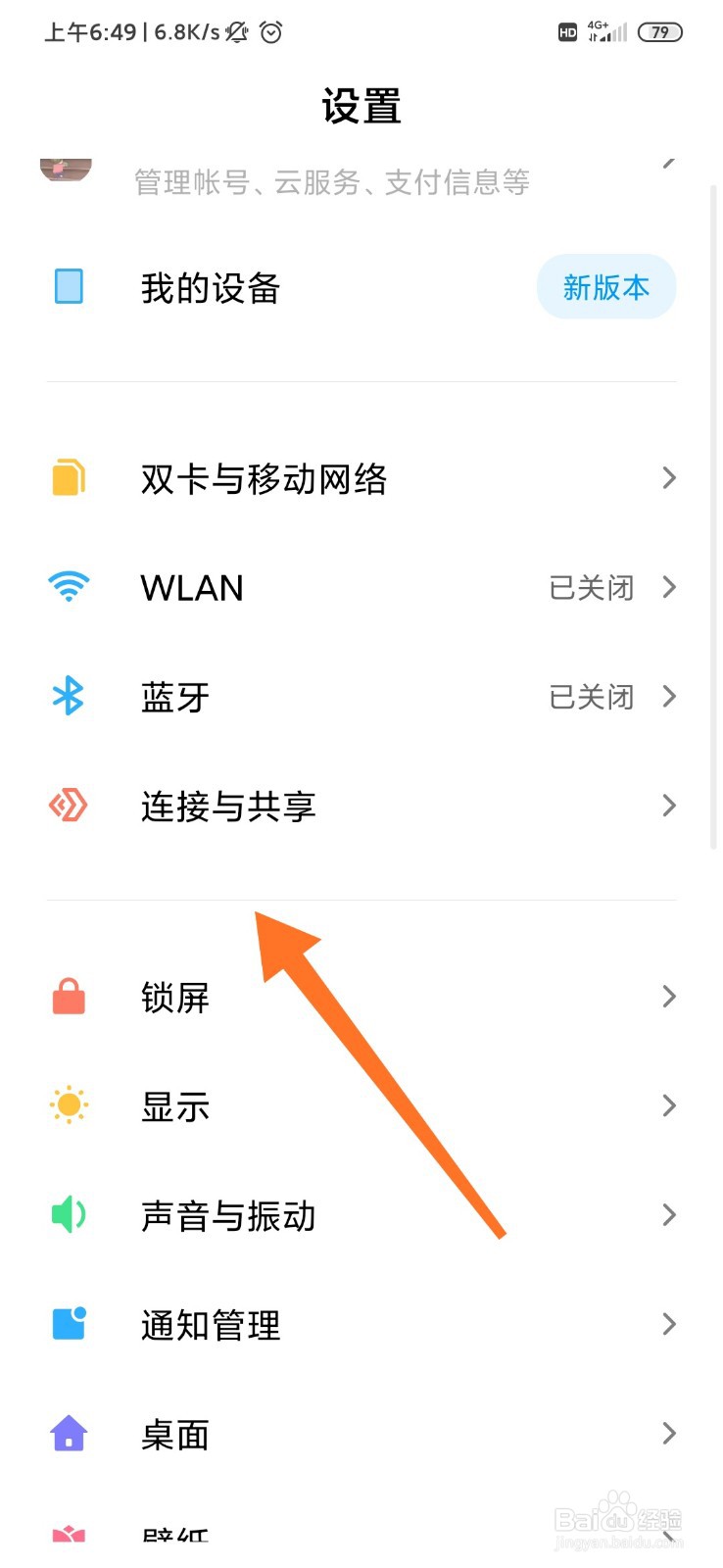Image resolution: width=723 pixels, height=1568 pixels.
Task: Tap the 显示 display sun icon
Action: [67, 1105]
